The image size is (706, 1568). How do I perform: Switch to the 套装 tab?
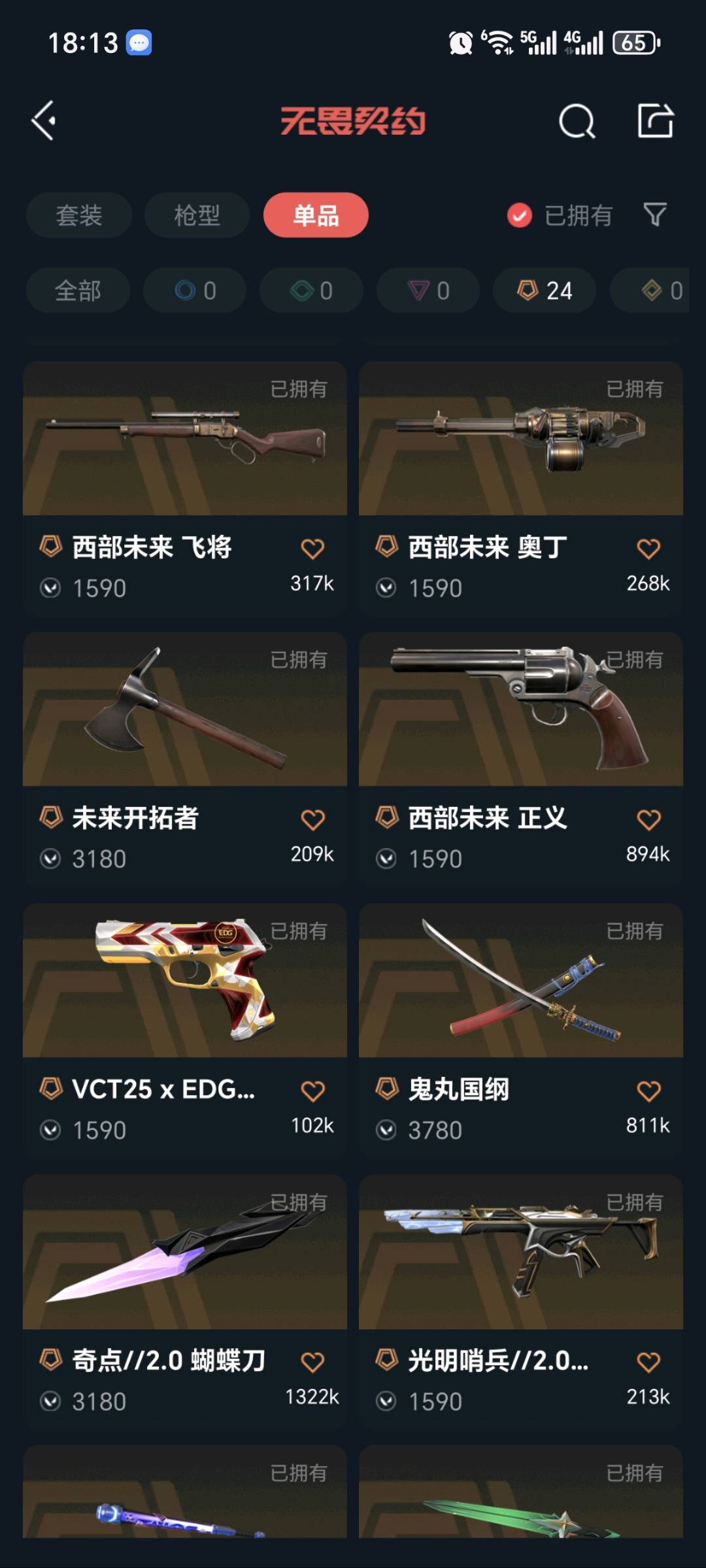click(79, 215)
